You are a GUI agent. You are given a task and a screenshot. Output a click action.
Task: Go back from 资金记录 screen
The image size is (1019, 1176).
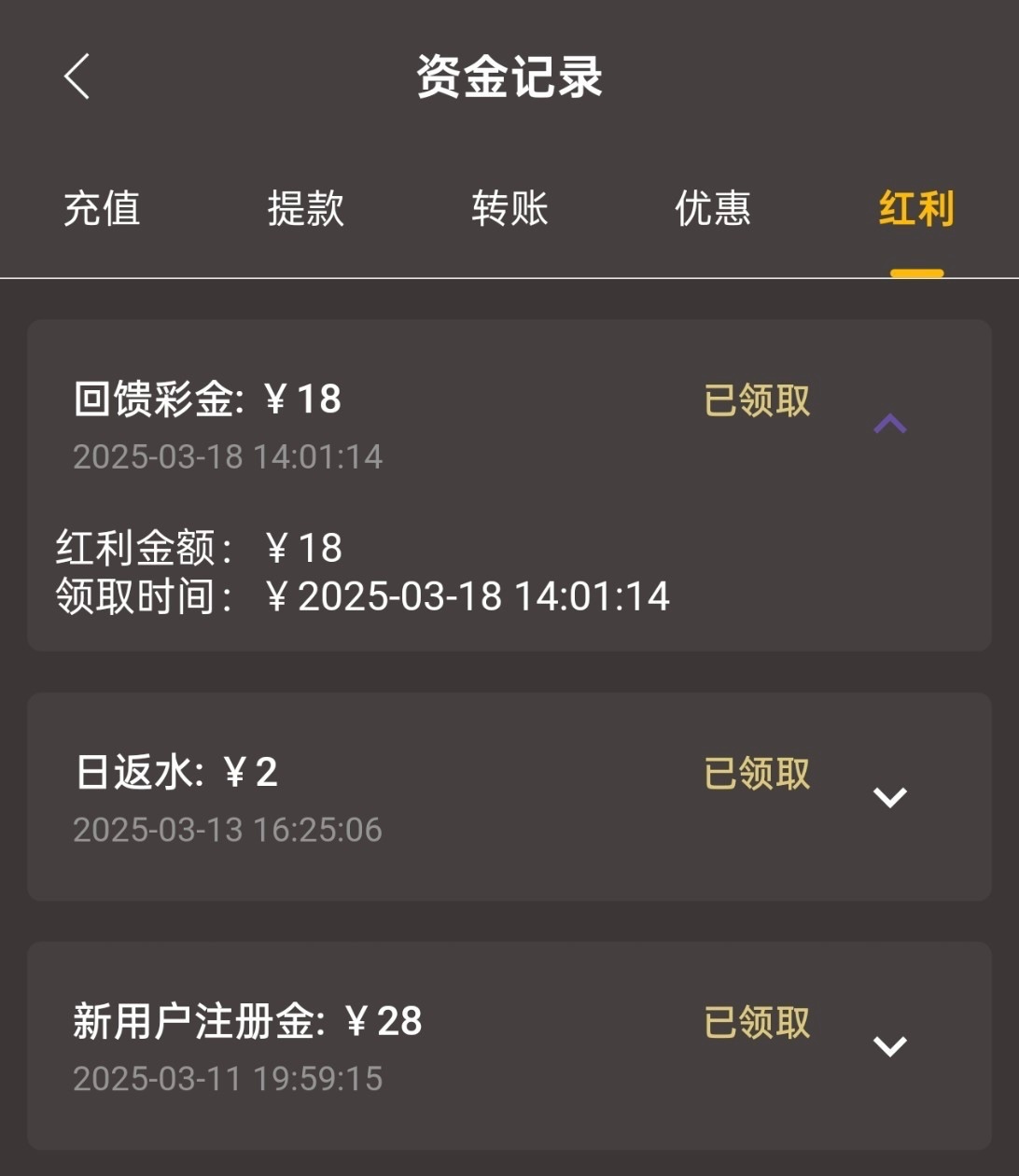(77, 77)
